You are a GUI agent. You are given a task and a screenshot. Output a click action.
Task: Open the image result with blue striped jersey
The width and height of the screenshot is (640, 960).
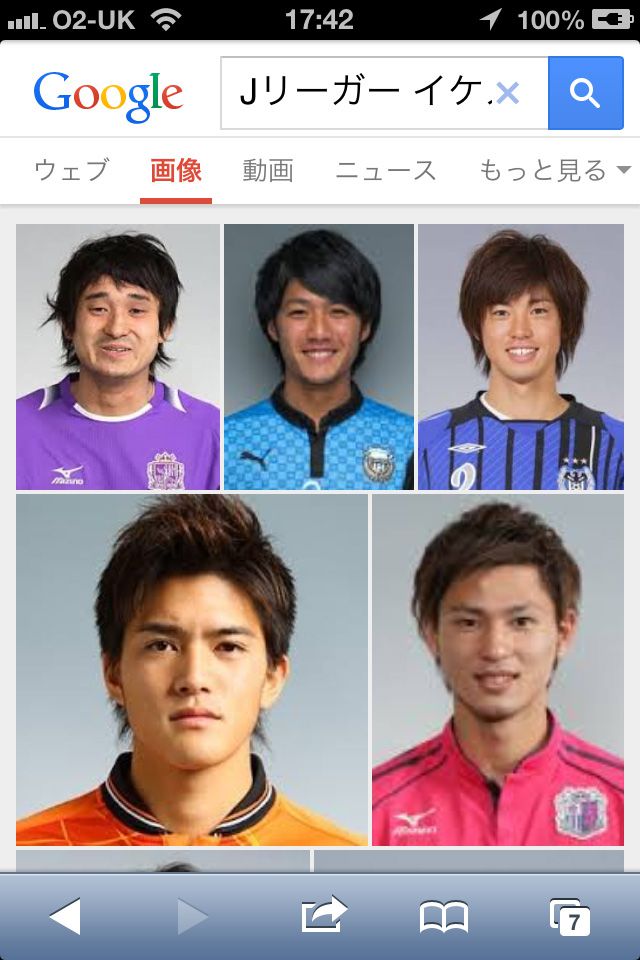520,356
